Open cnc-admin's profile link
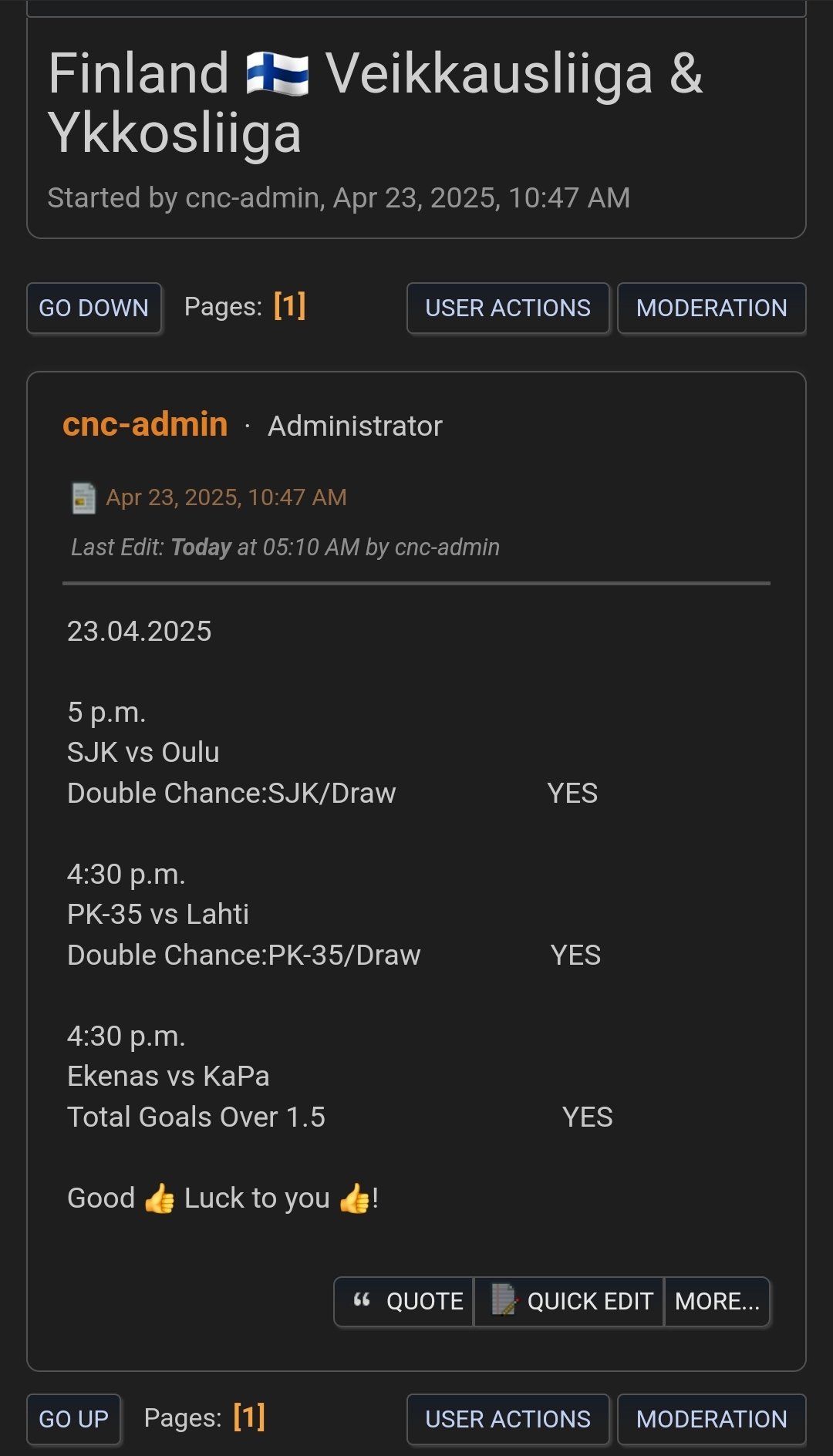The height and width of the screenshot is (1456, 833). pos(145,425)
